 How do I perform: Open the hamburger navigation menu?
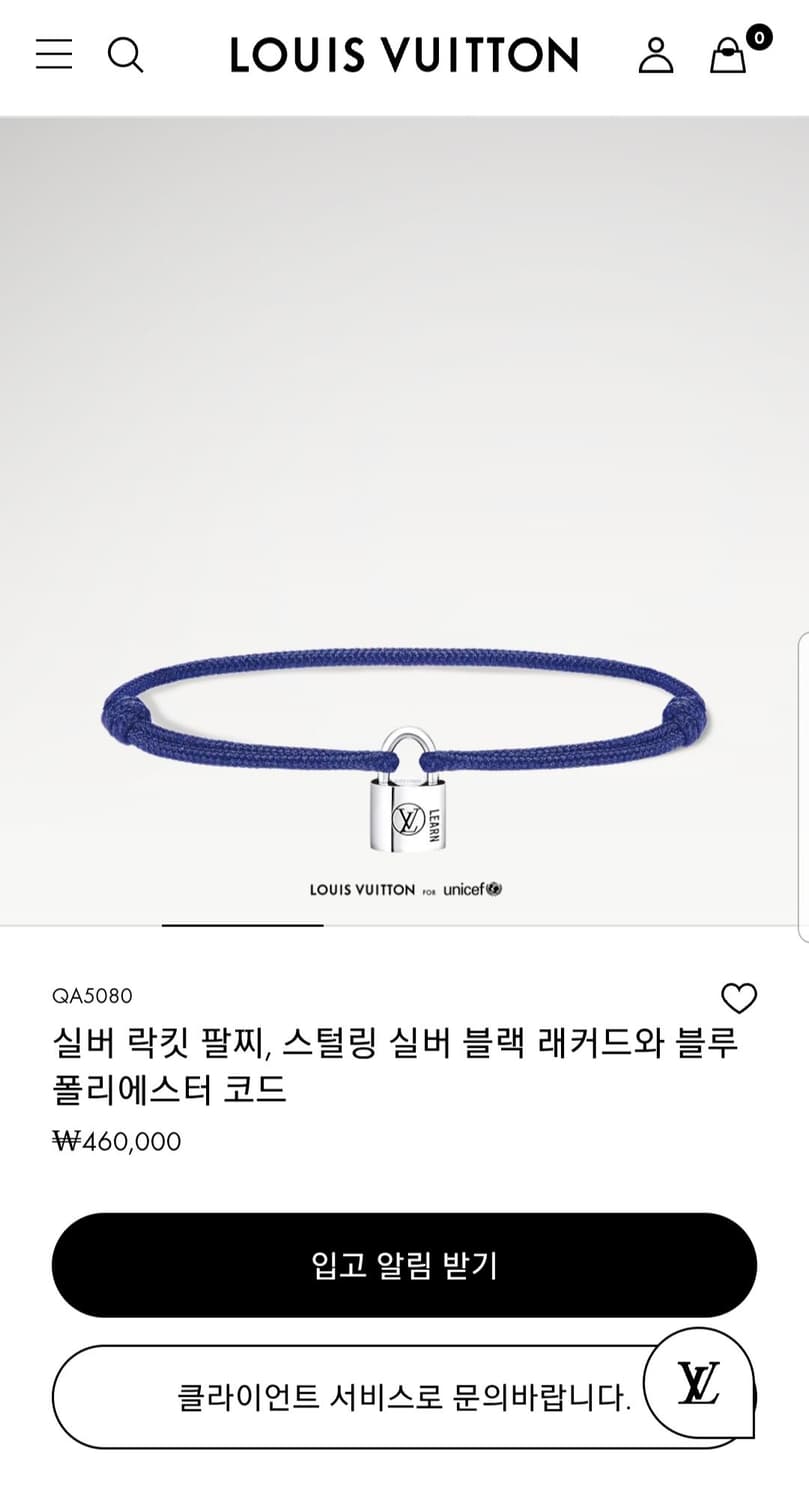tap(53, 55)
